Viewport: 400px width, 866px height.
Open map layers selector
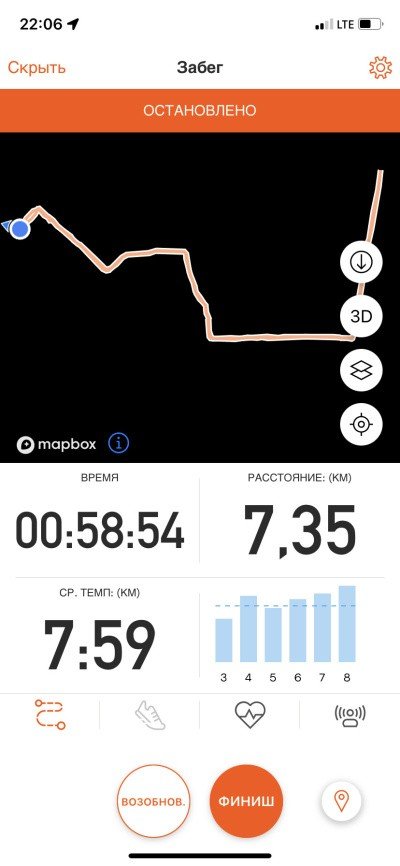pos(361,371)
